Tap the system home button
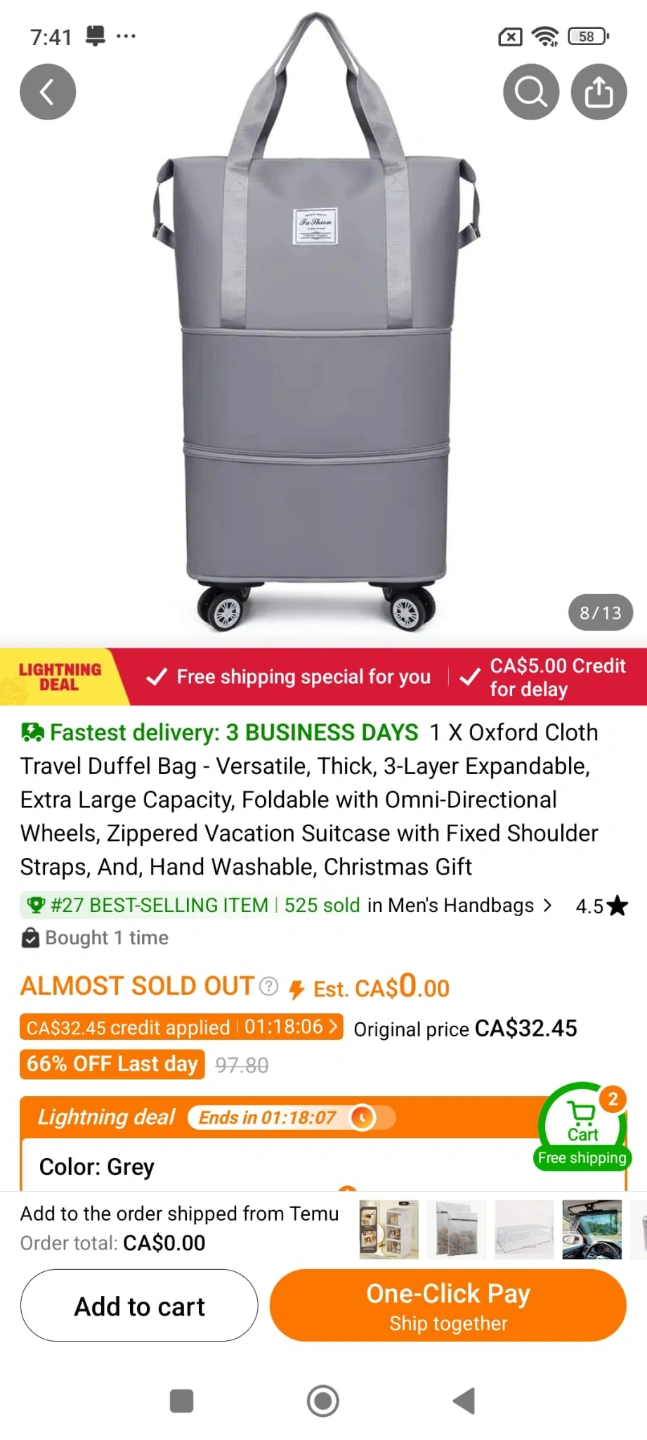Image resolution: width=647 pixels, height=1440 pixels. pyautogui.click(x=323, y=1401)
